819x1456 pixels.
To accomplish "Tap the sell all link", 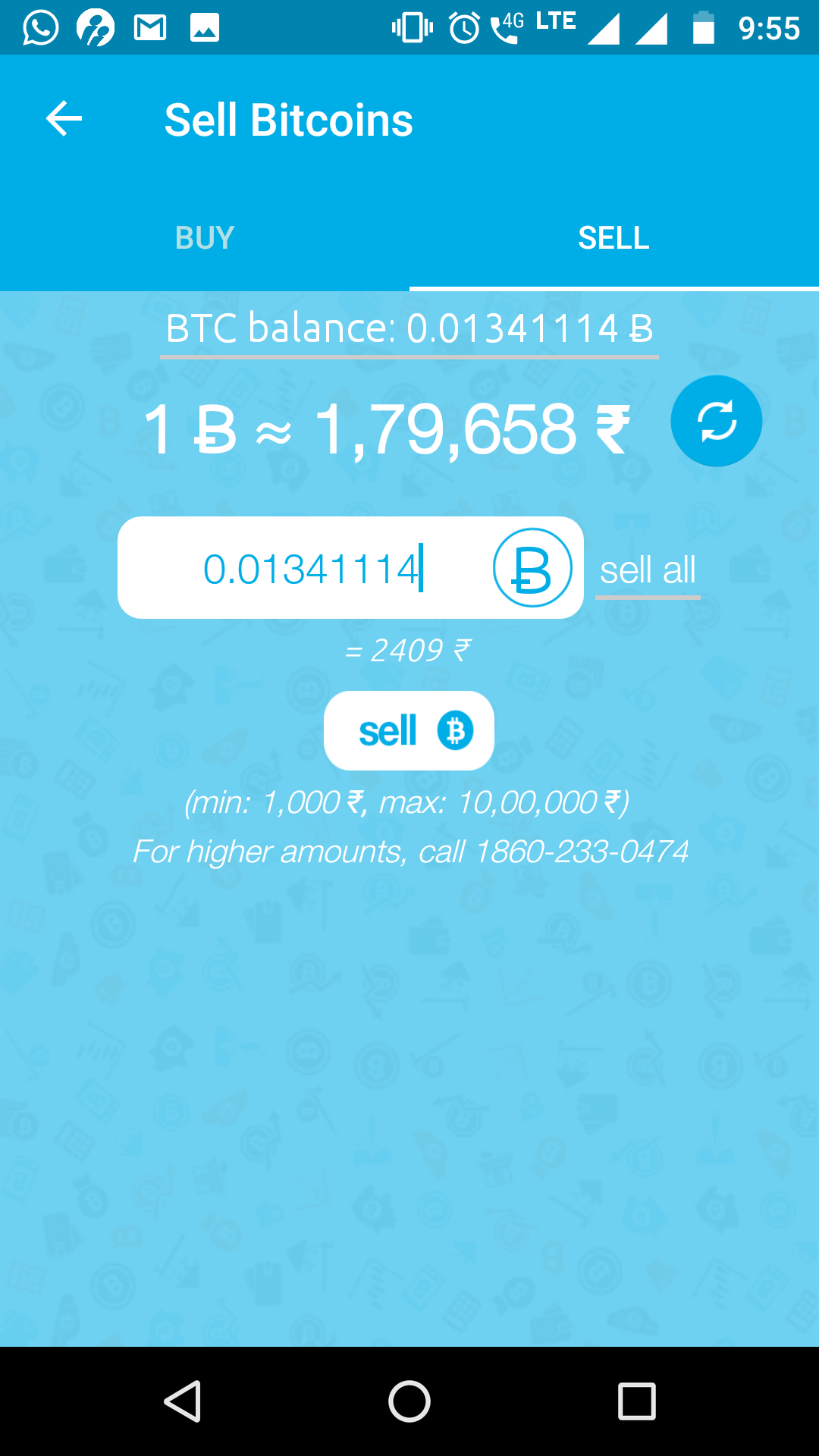I will click(x=648, y=570).
